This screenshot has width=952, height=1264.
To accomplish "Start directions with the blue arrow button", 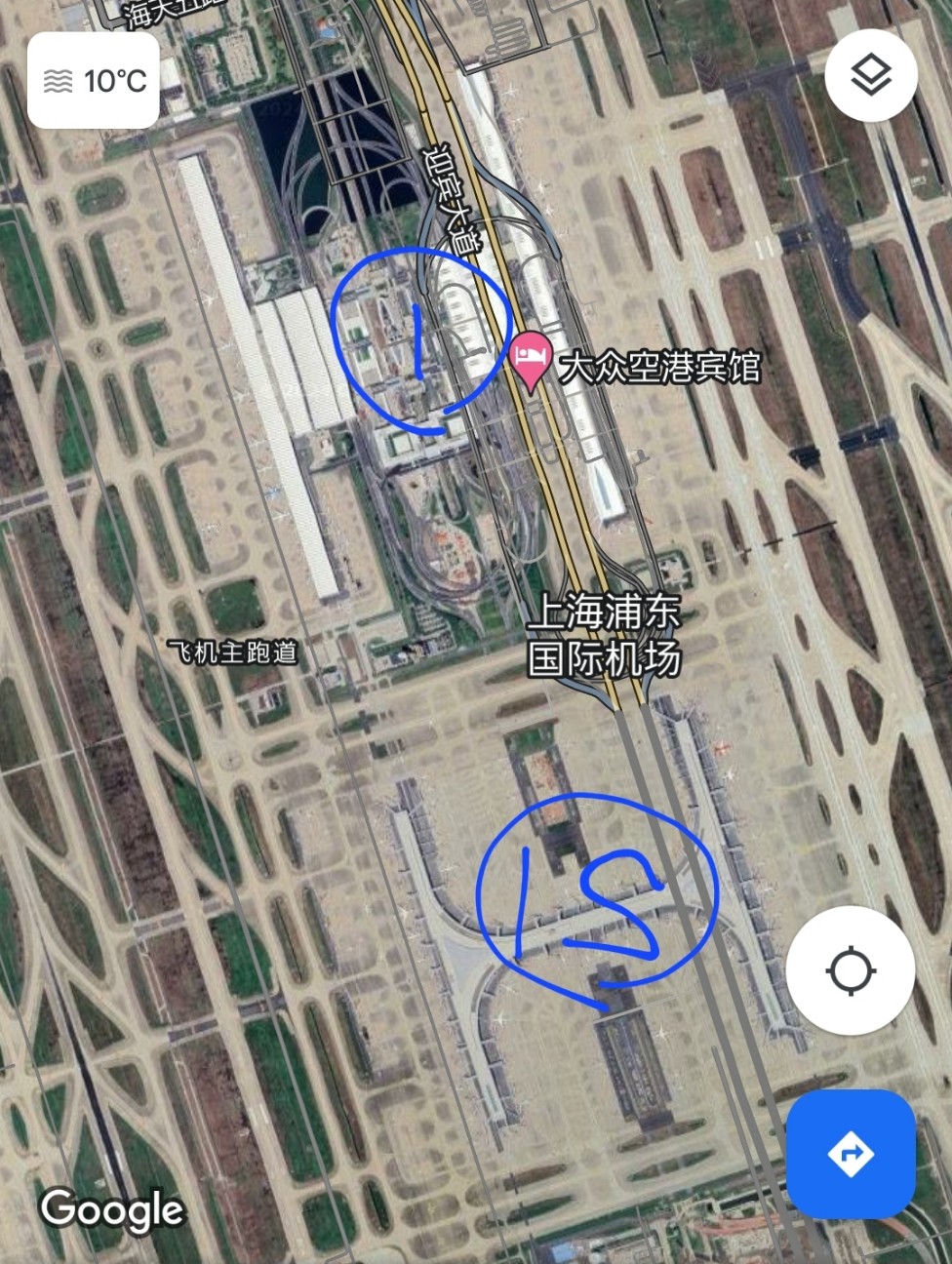I will (x=851, y=1154).
